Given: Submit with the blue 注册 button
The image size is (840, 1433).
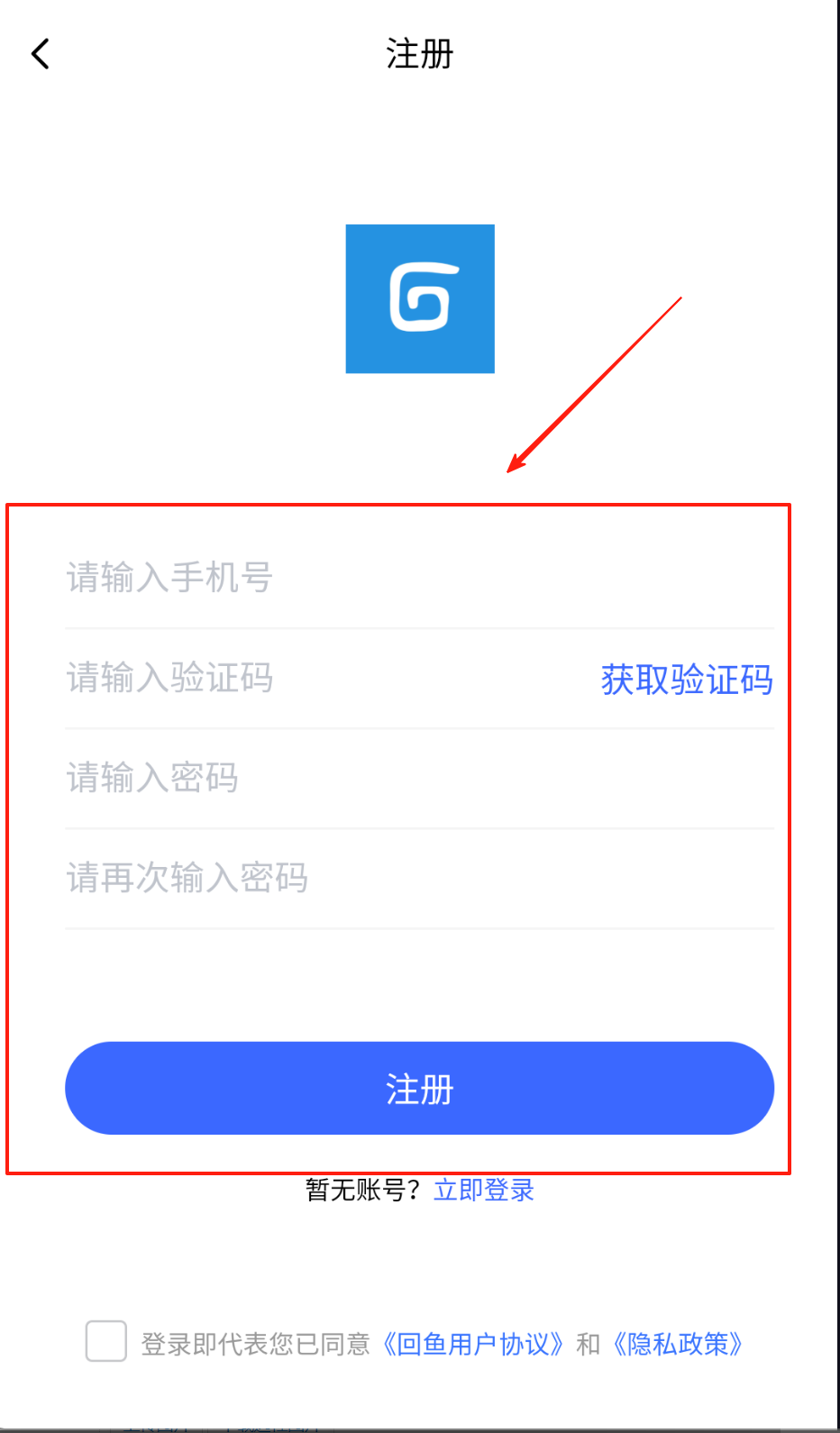Looking at the screenshot, I should pos(419,1089).
